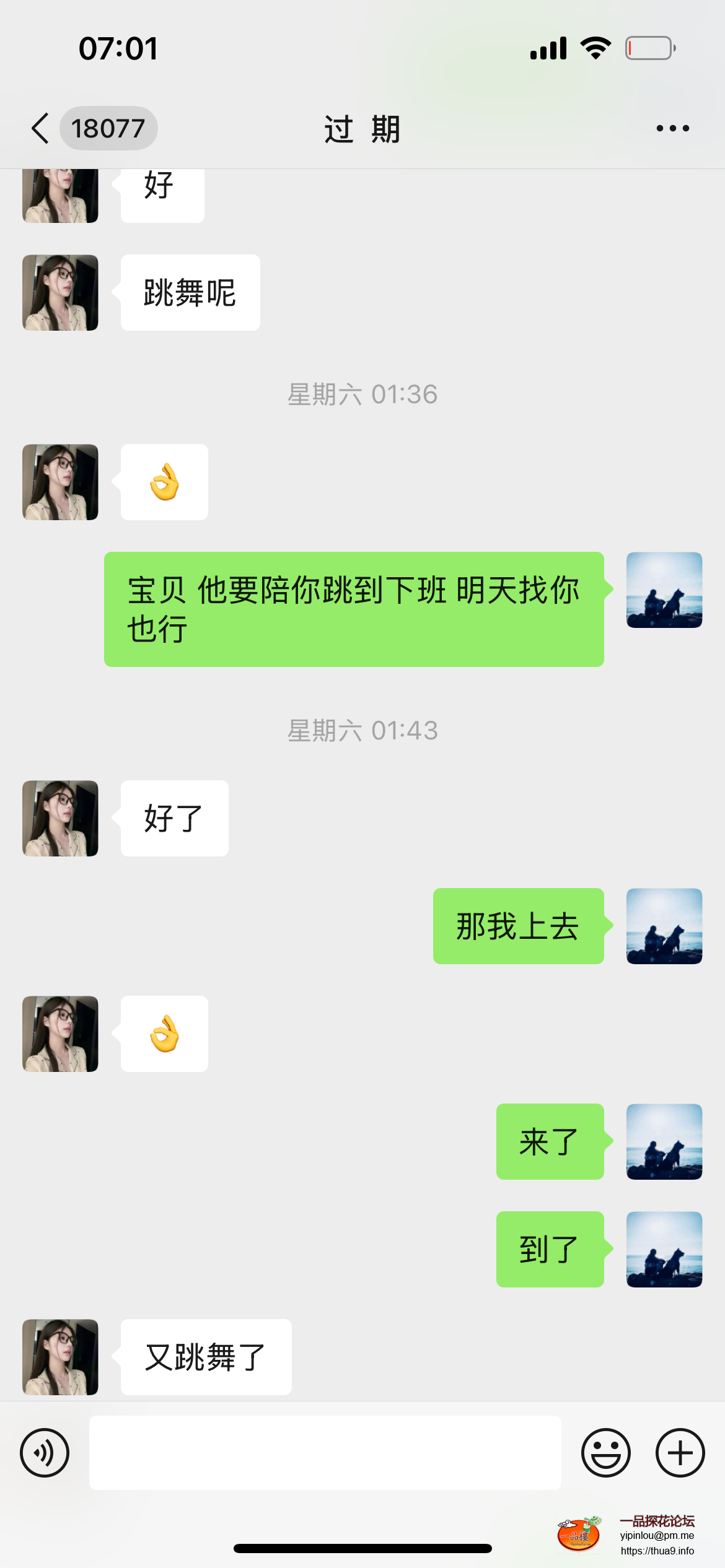
Task: Go back to the chat list
Action: tap(41, 128)
